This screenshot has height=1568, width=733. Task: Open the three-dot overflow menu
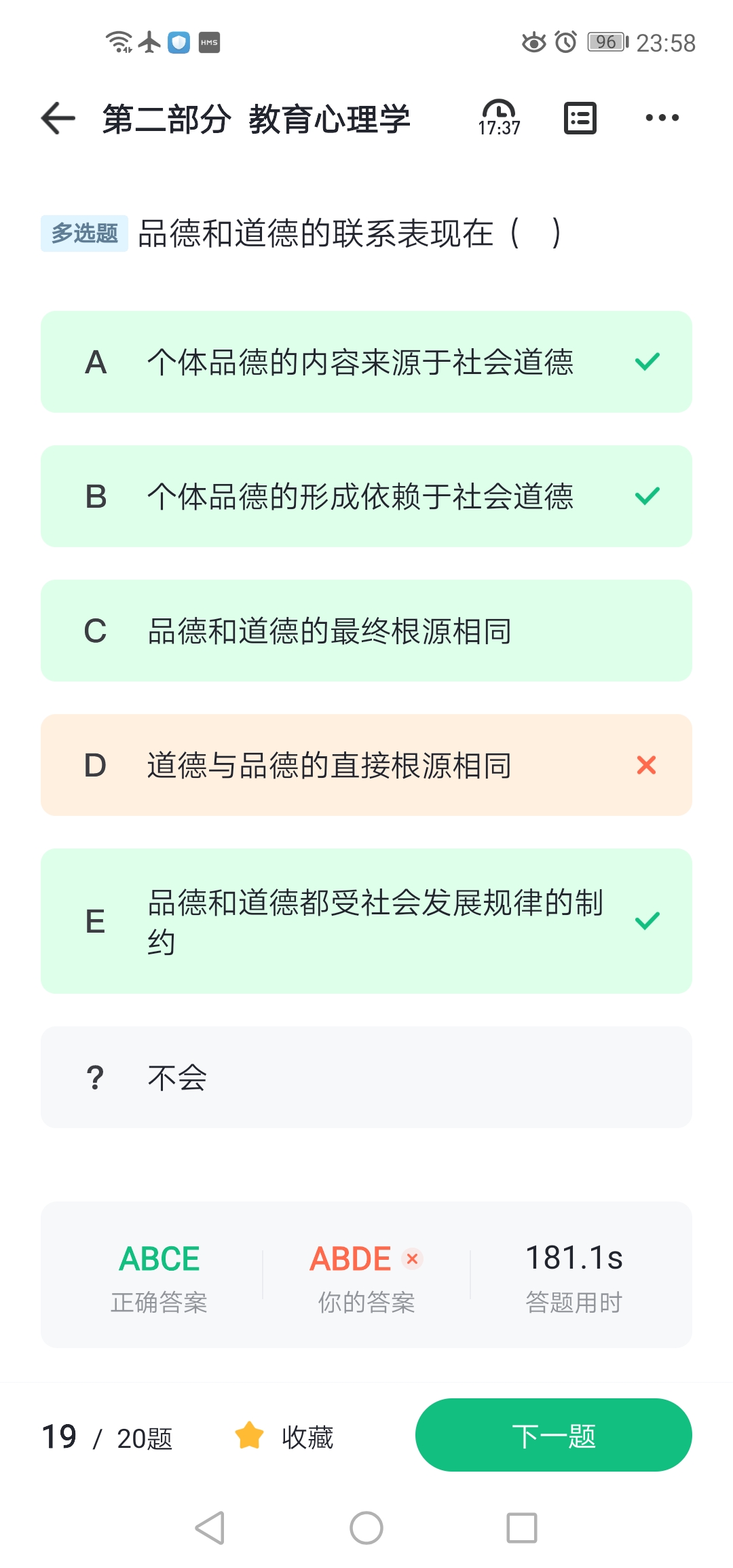[x=662, y=118]
